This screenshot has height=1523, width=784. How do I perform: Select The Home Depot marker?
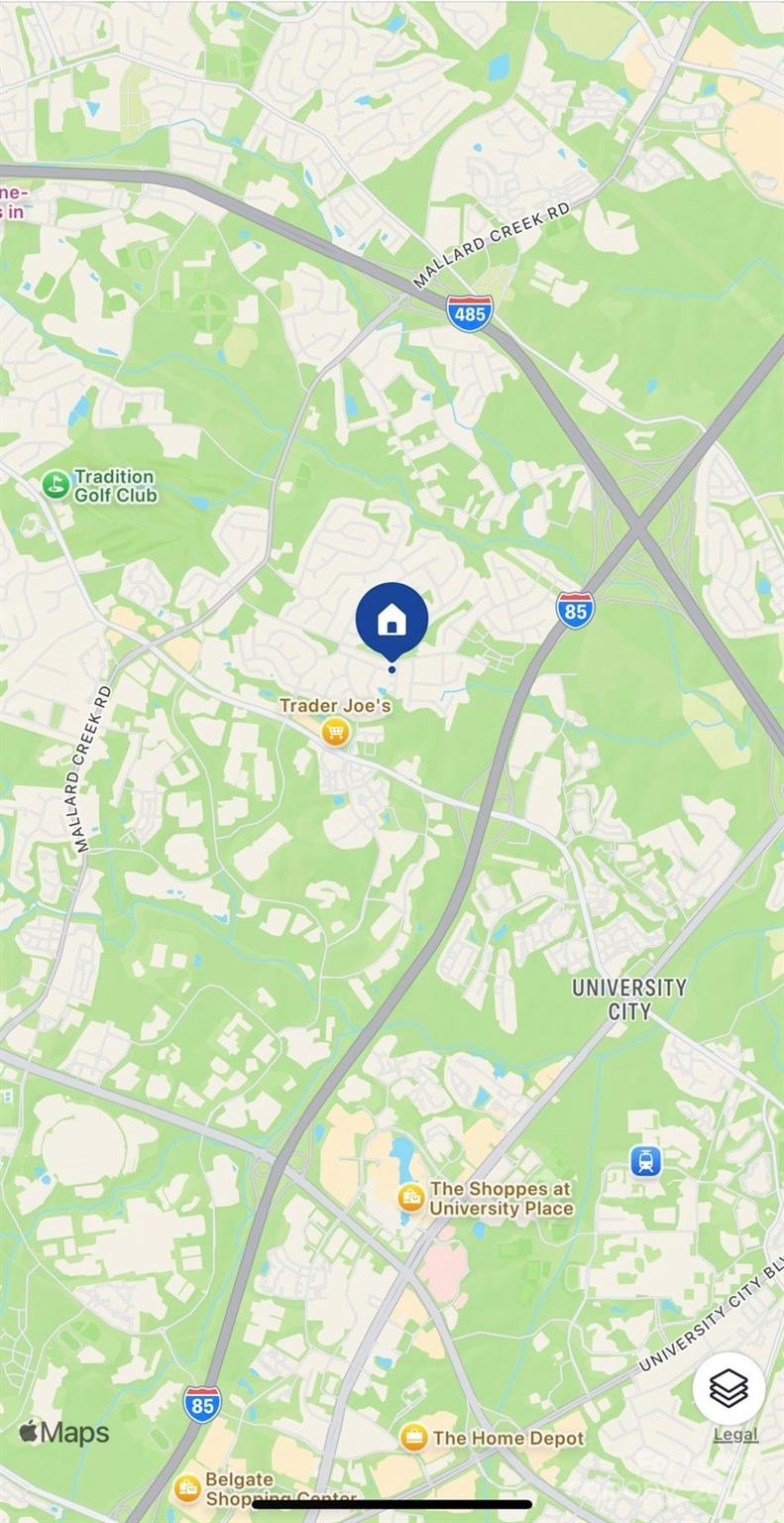click(413, 1437)
